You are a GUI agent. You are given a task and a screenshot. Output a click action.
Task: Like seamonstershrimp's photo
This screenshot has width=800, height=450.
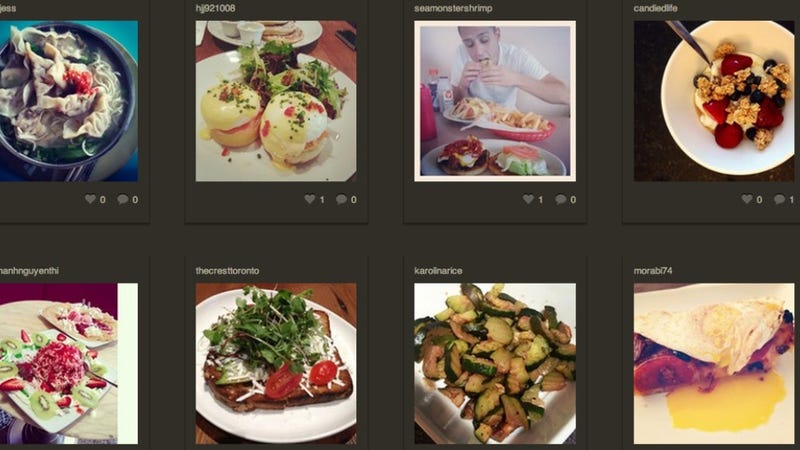(x=528, y=199)
